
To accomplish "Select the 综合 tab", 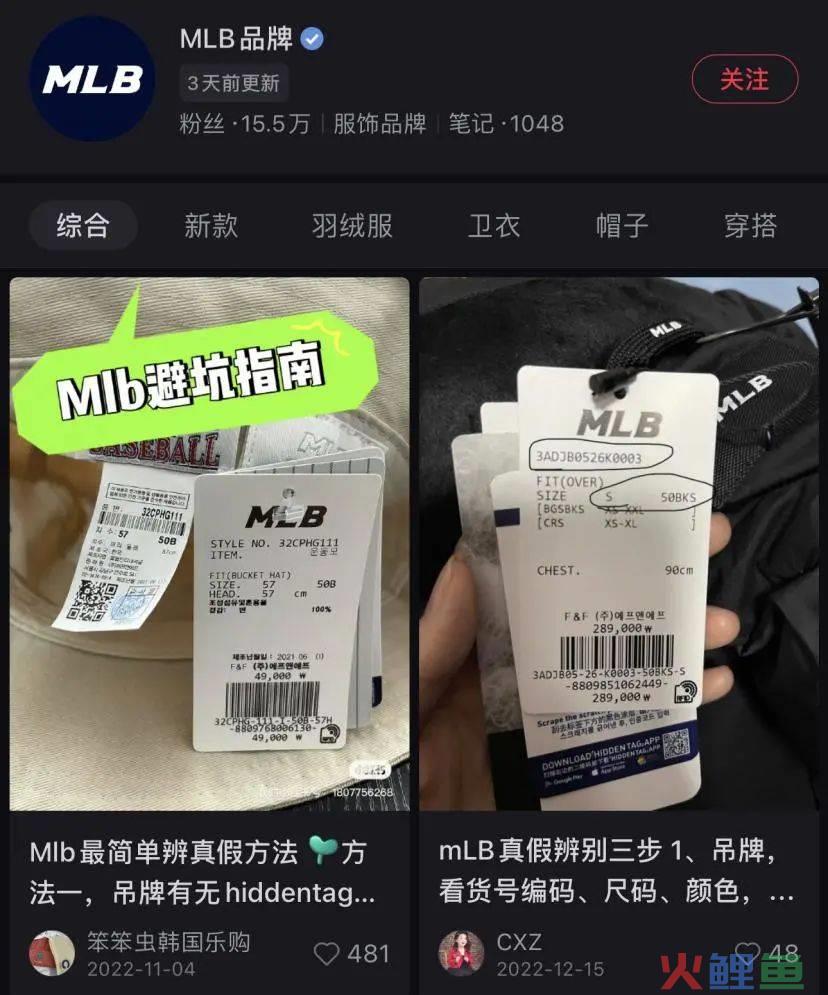I will [x=82, y=225].
